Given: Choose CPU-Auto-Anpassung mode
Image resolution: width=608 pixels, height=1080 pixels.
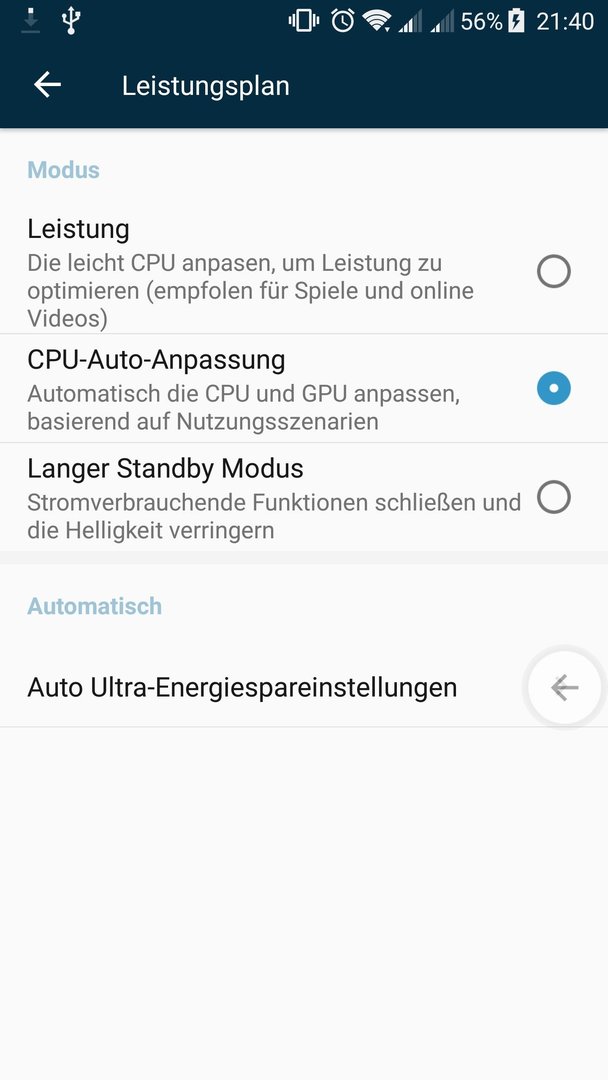Looking at the screenshot, I should (x=304, y=388).
